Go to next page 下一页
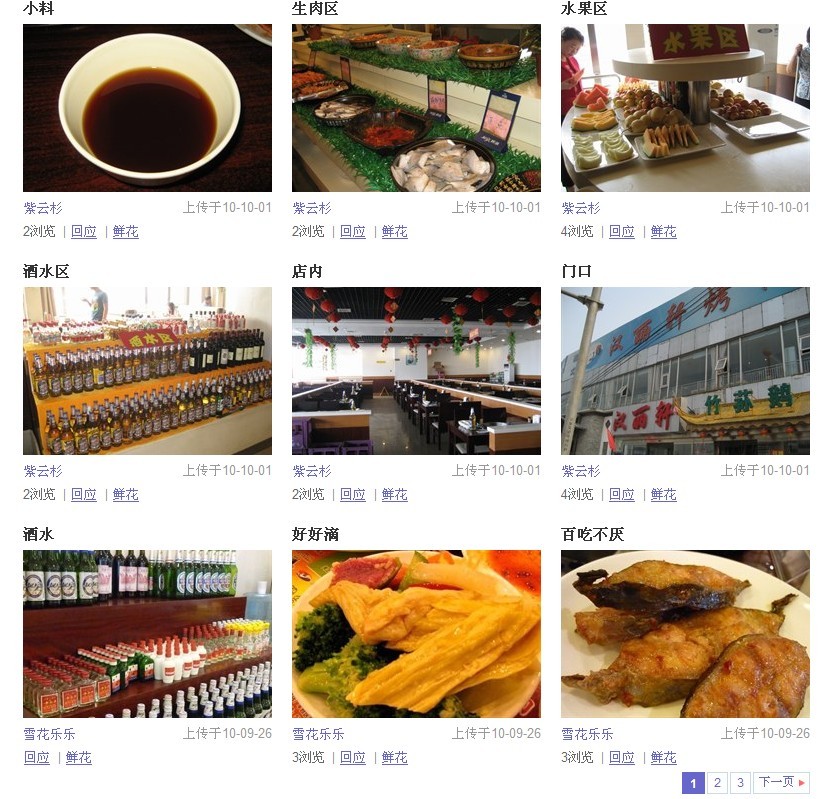This screenshot has height=799, width=824. [781, 783]
